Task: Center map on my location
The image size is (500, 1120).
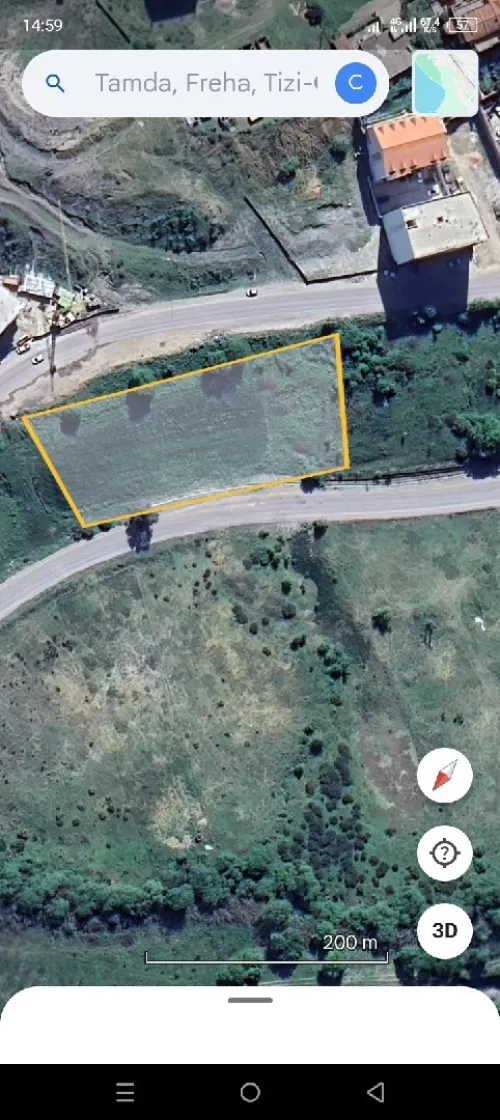Action: pyautogui.click(x=444, y=853)
